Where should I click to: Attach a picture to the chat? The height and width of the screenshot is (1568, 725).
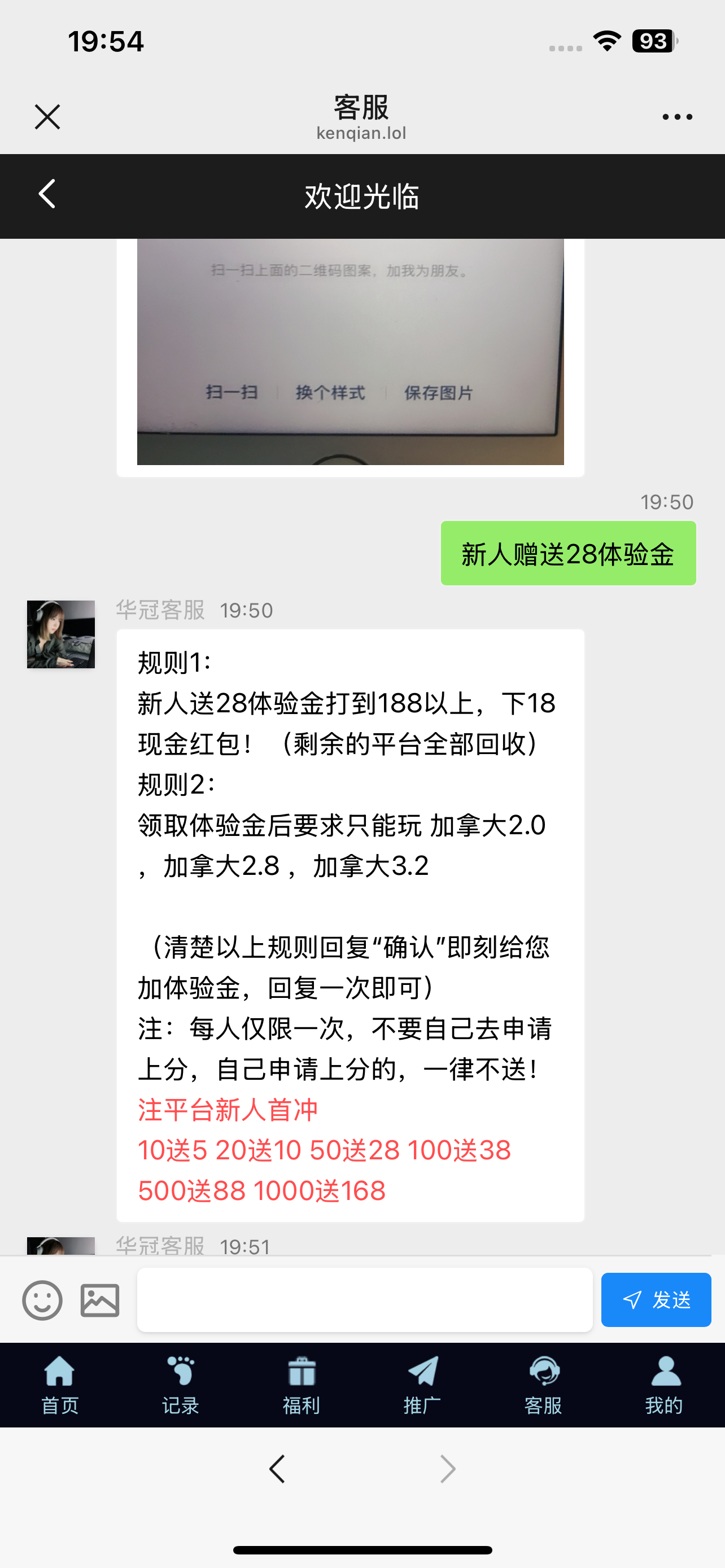tap(100, 1299)
